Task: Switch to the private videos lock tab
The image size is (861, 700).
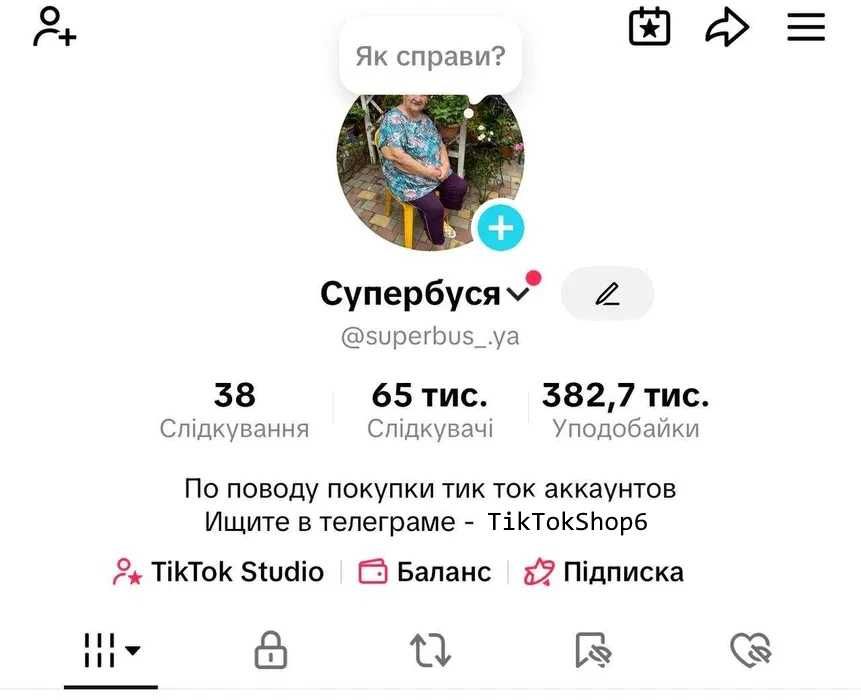Action: point(270,651)
